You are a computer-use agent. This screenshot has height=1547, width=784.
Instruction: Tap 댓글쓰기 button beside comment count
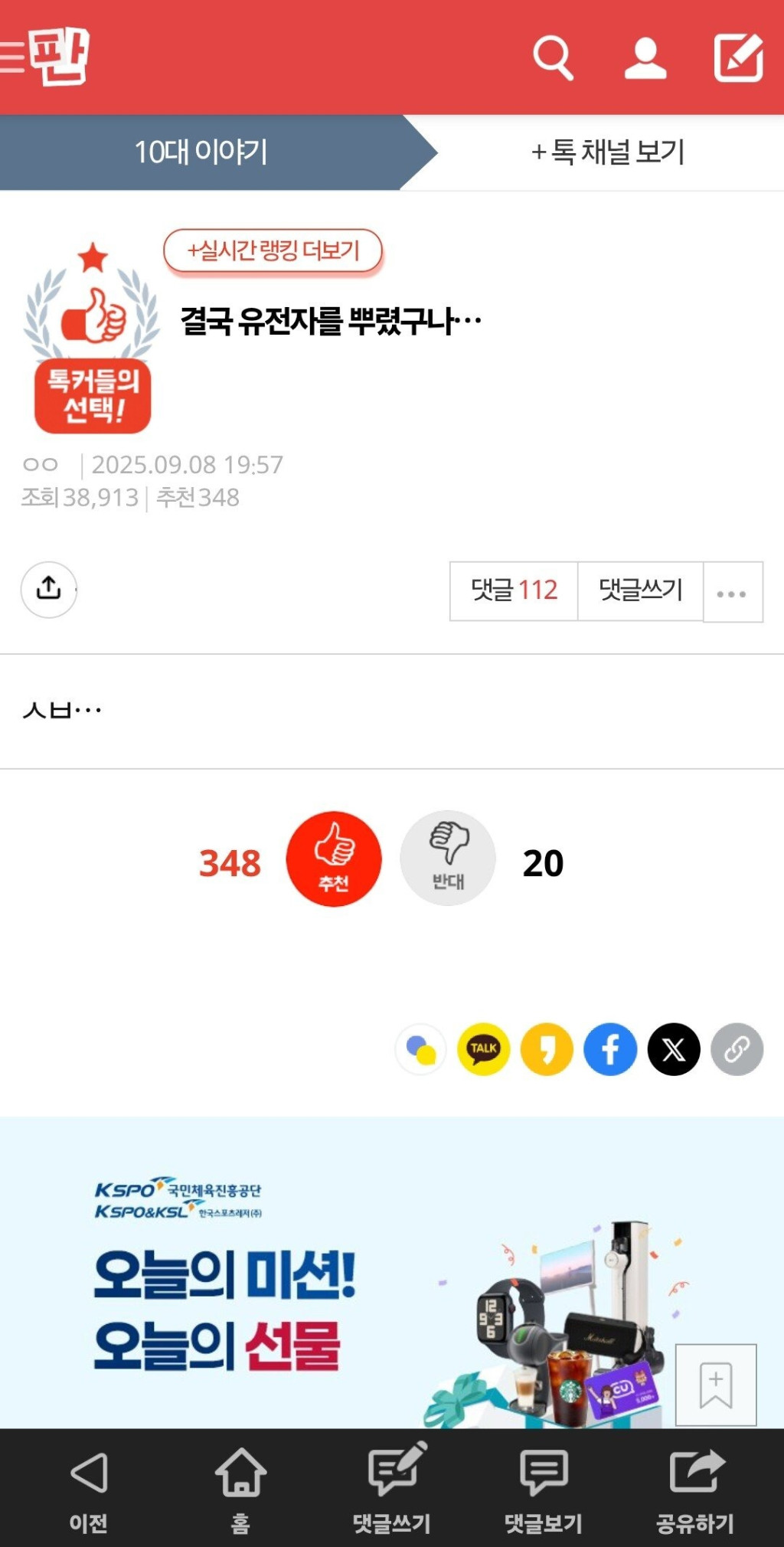[x=640, y=590]
